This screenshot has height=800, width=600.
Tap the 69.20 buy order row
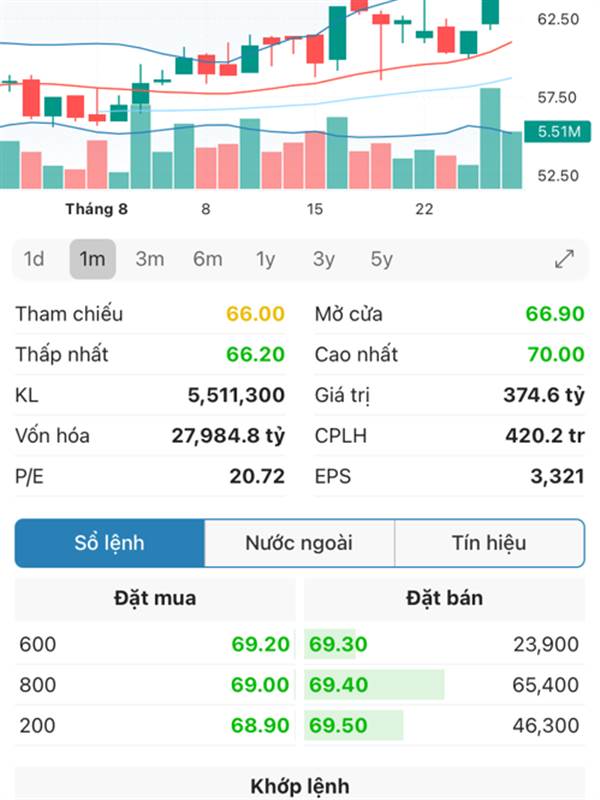[x=155, y=645]
